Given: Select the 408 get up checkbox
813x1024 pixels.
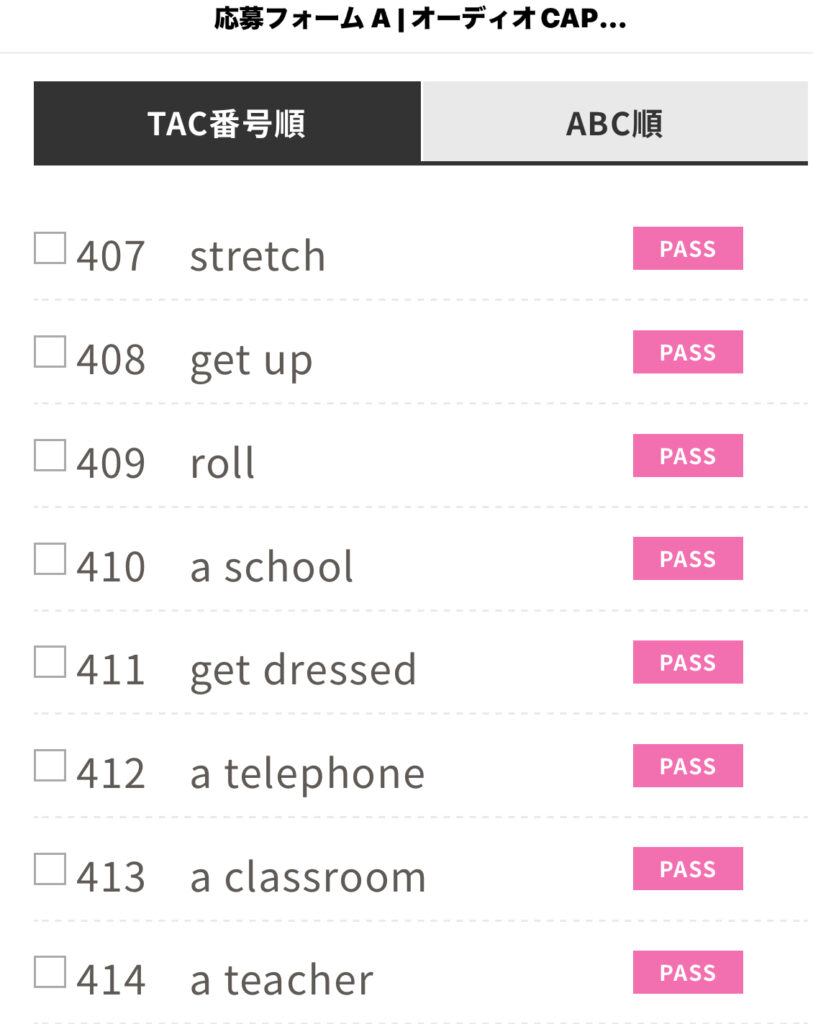Looking at the screenshot, I should (x=50, y=352).
